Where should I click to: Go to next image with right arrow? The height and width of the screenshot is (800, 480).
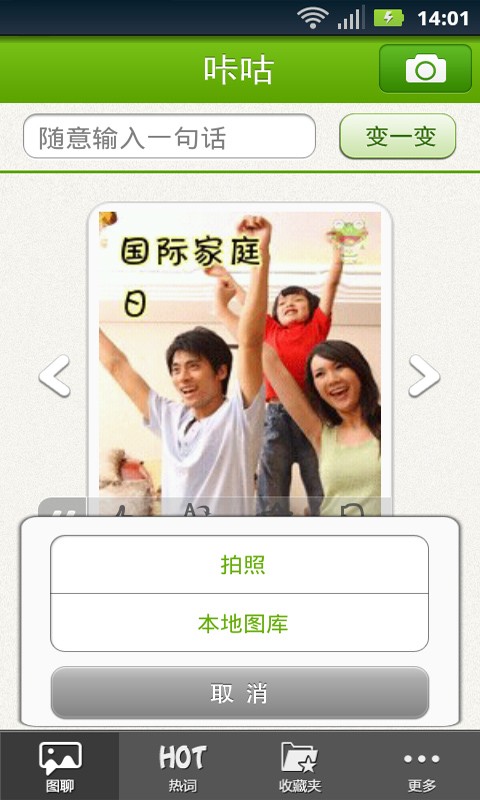point(424,376)
